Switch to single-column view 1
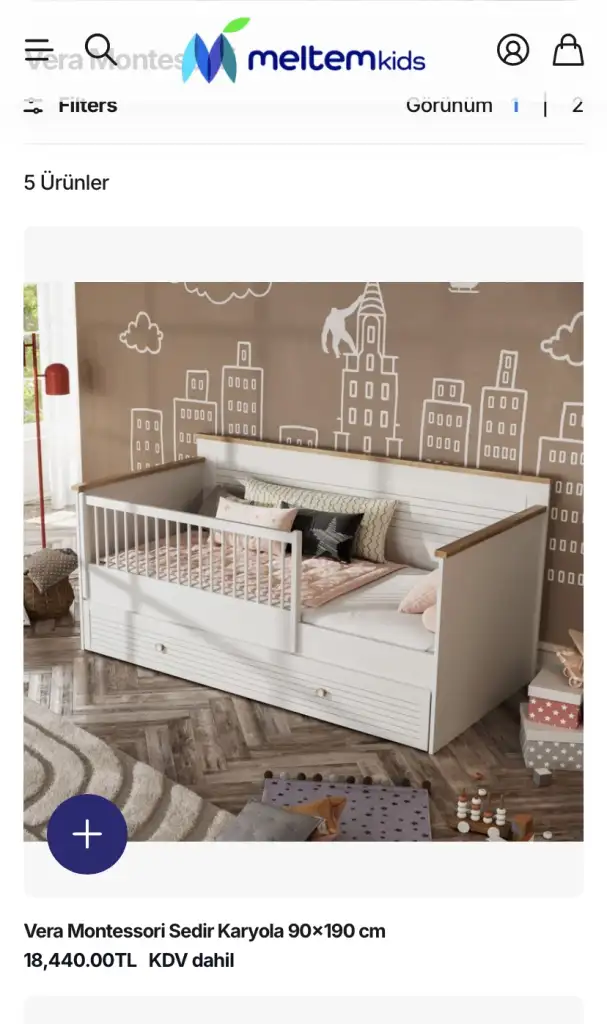This screenshot has height=1024, width=607. pyautogui.click(x=516, y=106)
